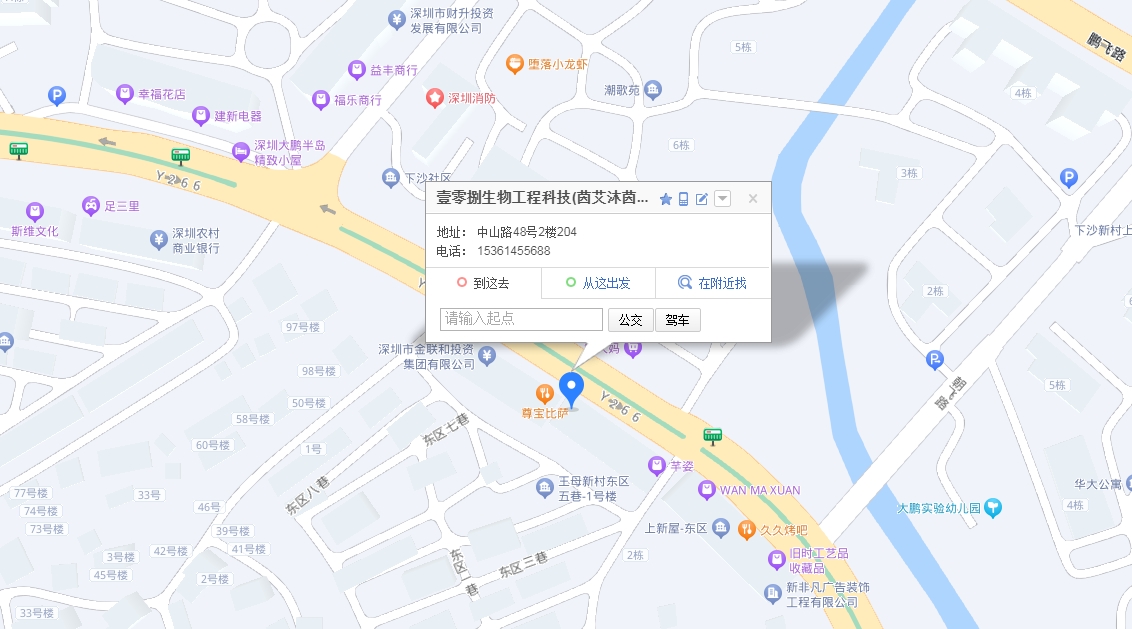1132x629 pixels.
Task: Open the 大鹏实验幼儿园 map marker
Action: pyautogui.click(x=992, y=507)
